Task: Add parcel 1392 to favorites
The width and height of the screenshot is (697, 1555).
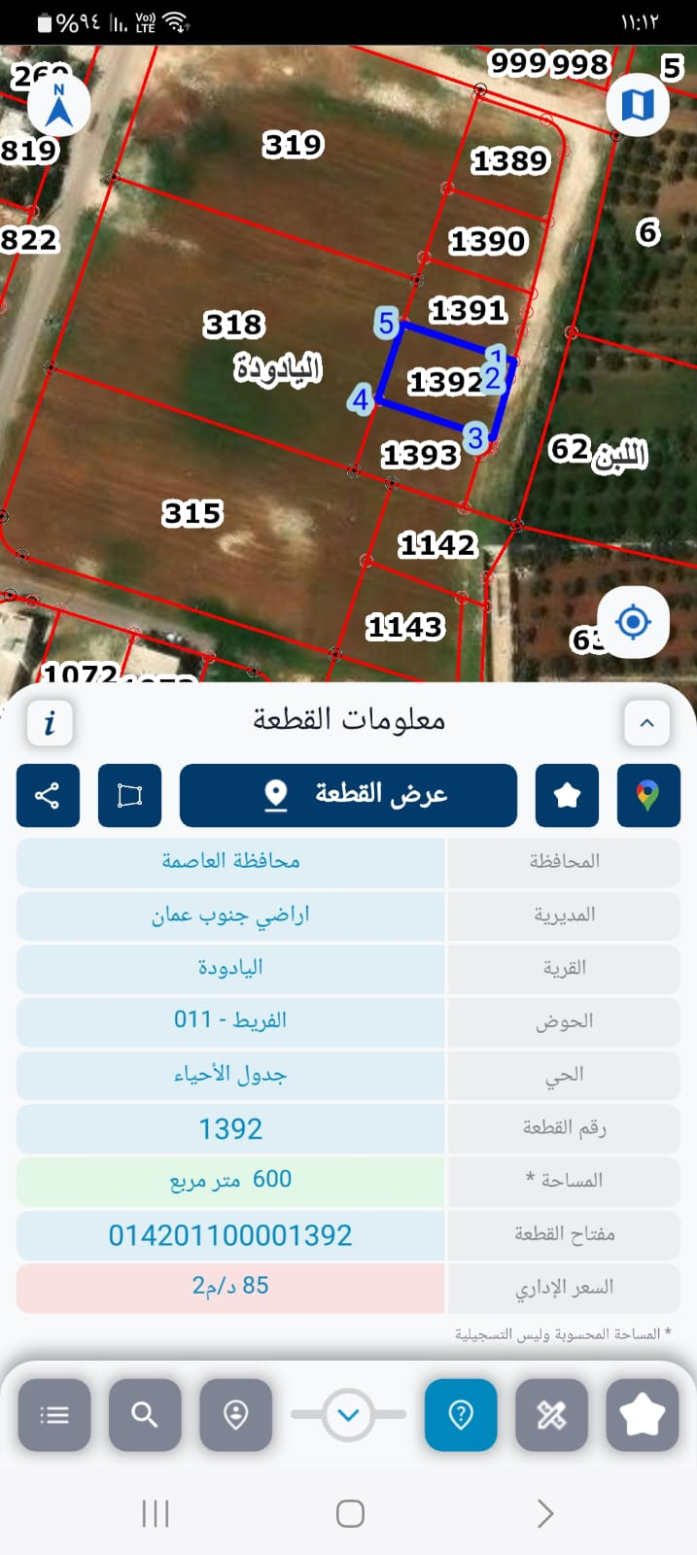Action: [567, 795]
